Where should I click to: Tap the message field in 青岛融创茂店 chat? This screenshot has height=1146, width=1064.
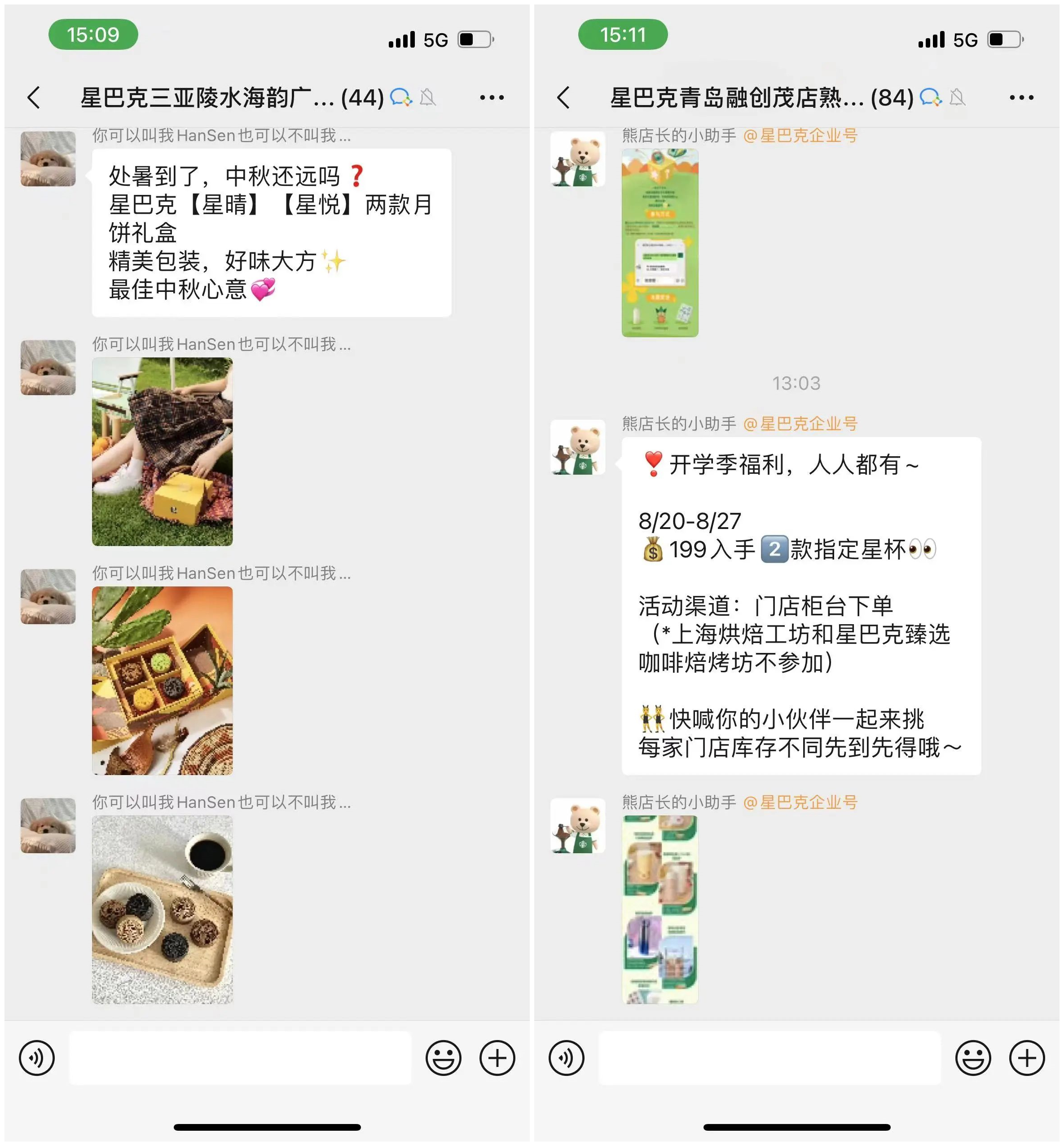pyautogui.click(x=769, y=1058)
